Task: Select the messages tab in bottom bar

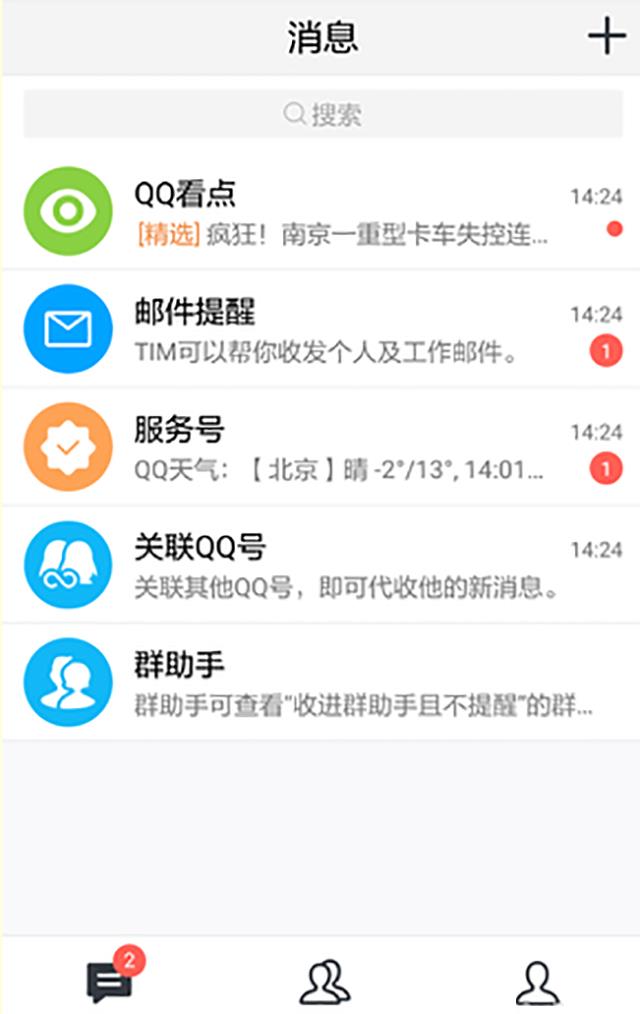Action: pos(108,980)
